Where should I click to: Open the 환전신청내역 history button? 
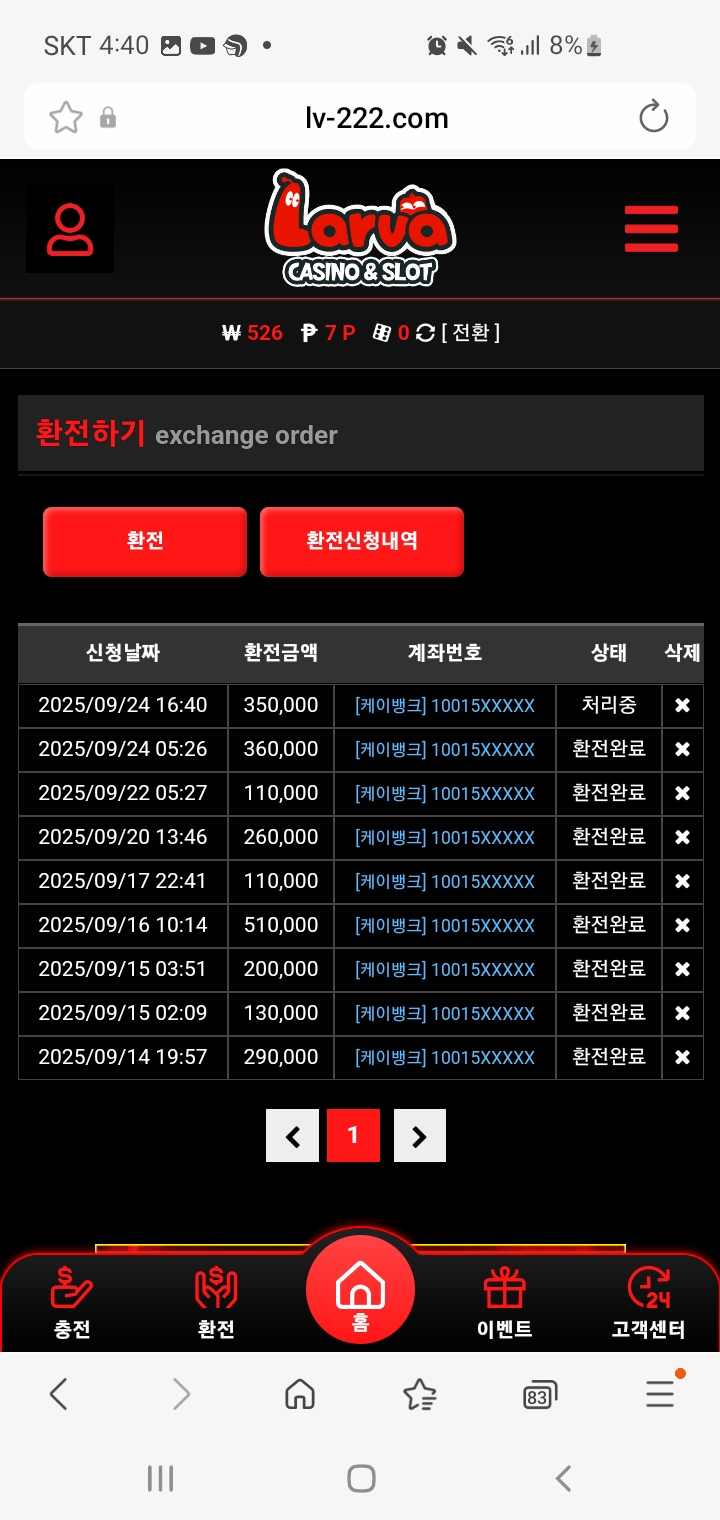point(362,541)
